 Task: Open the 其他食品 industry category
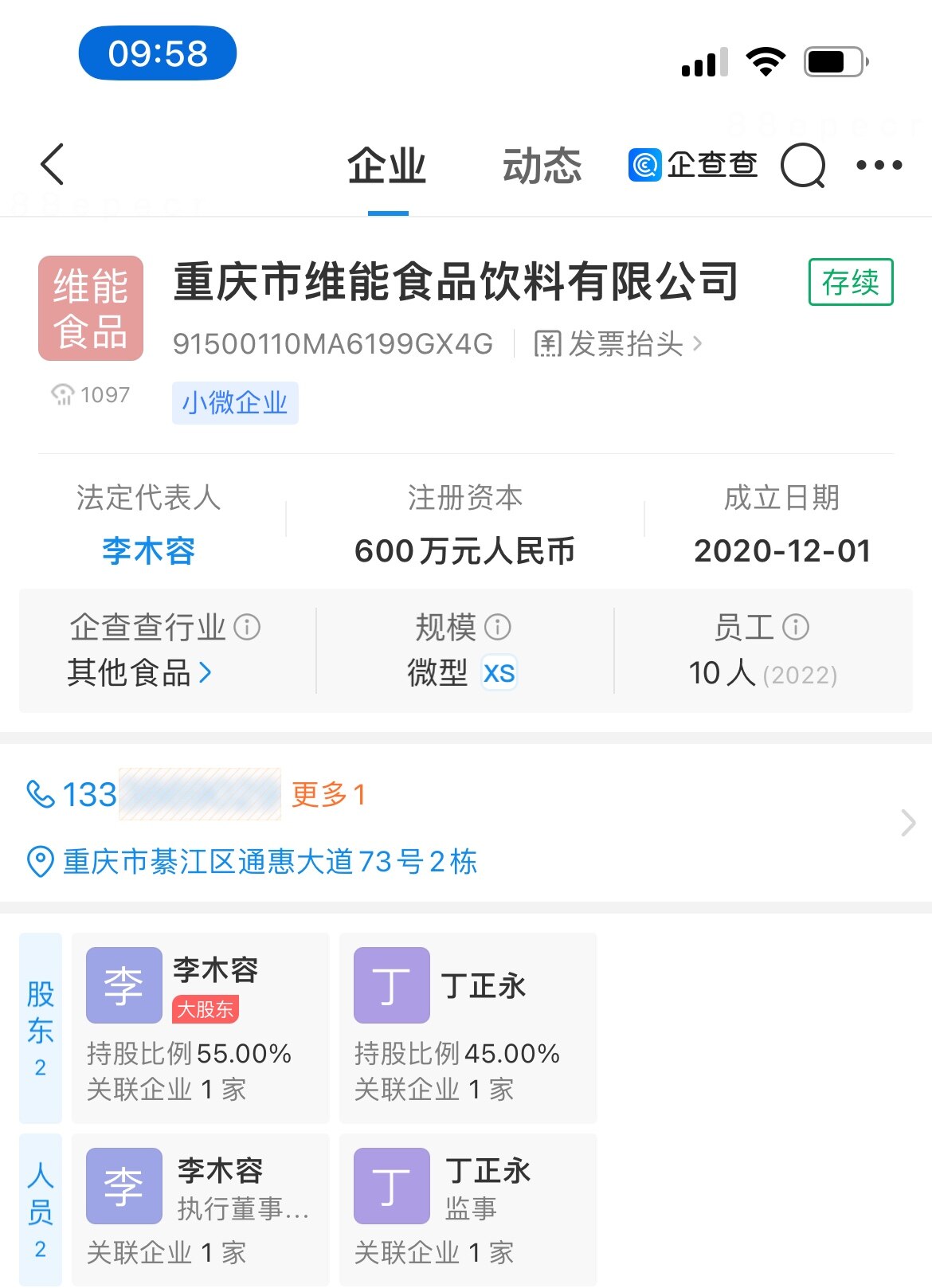pos(139,673)
